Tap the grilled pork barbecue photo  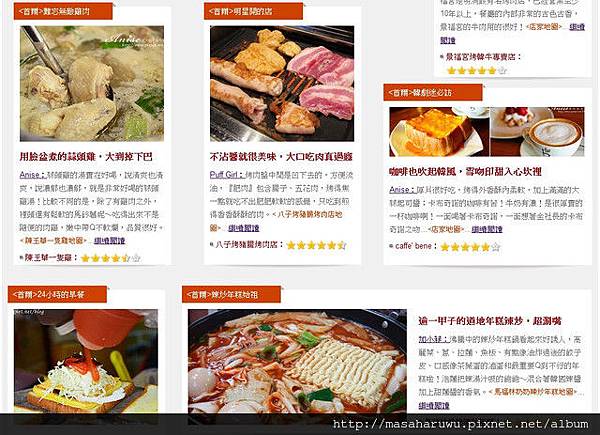pyautogui.click(x=282, y=85)
